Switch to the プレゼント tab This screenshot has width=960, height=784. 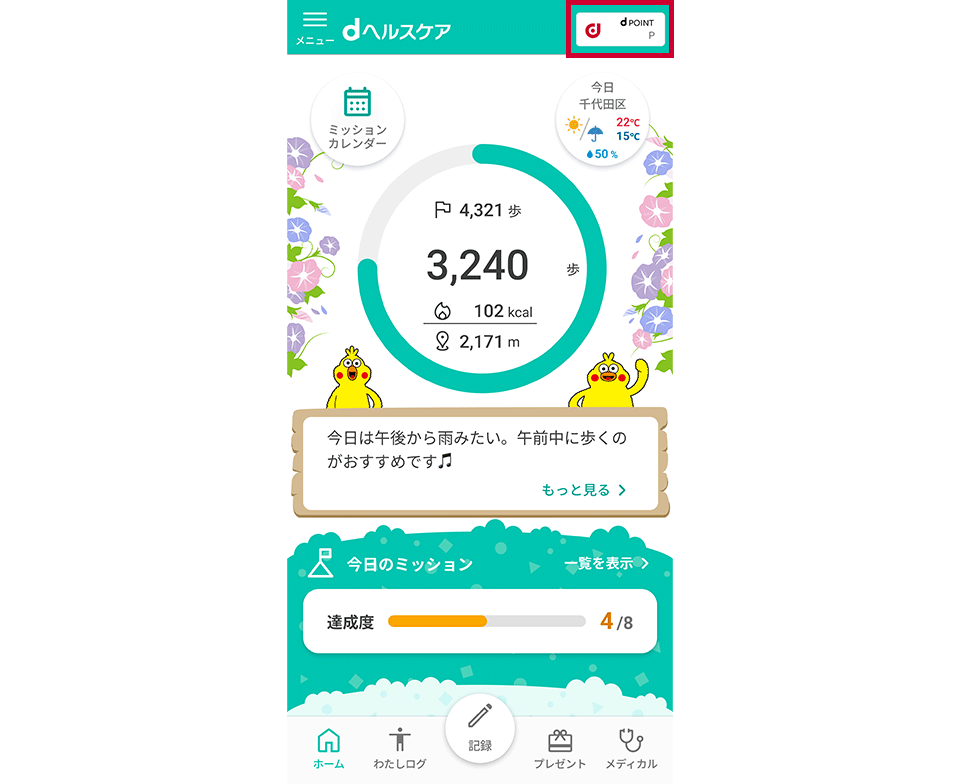click(x=559, y=749)
